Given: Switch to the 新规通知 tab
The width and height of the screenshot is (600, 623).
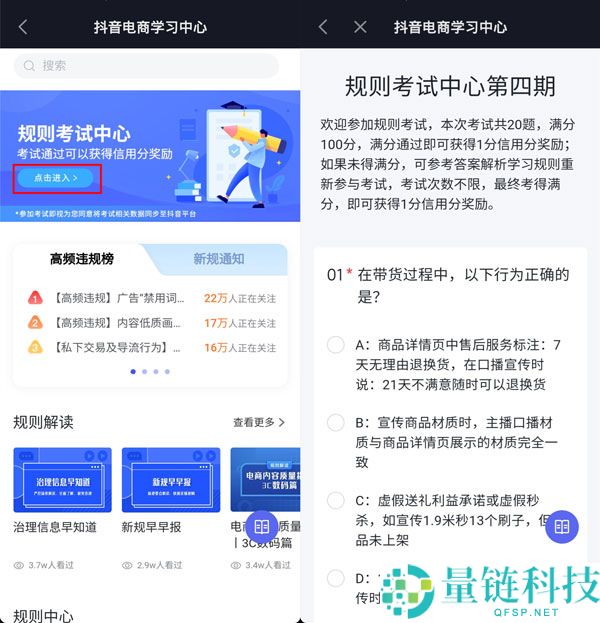Looking at the screenshot, I should tap(219, 259).
